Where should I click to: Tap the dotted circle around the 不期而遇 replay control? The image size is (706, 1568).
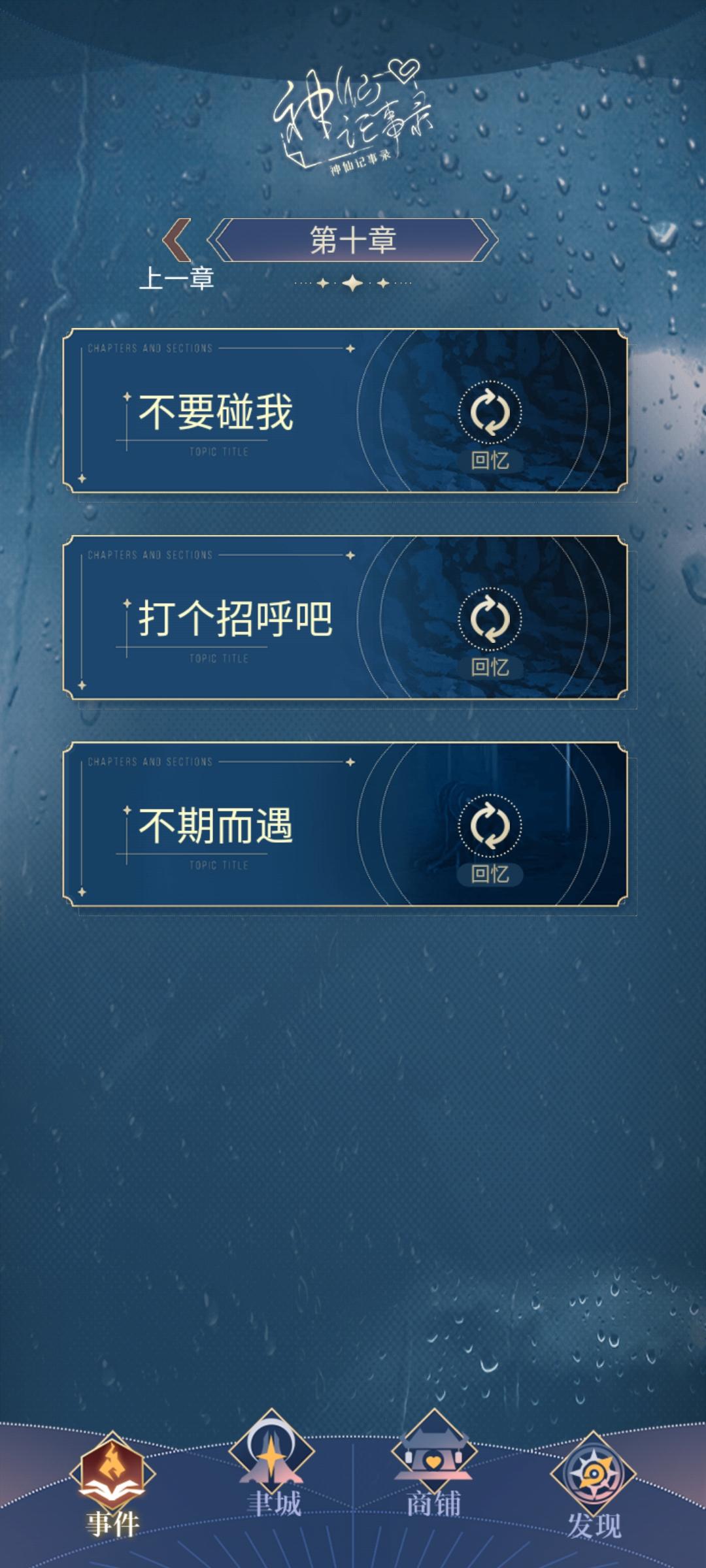tap(489, 825)
